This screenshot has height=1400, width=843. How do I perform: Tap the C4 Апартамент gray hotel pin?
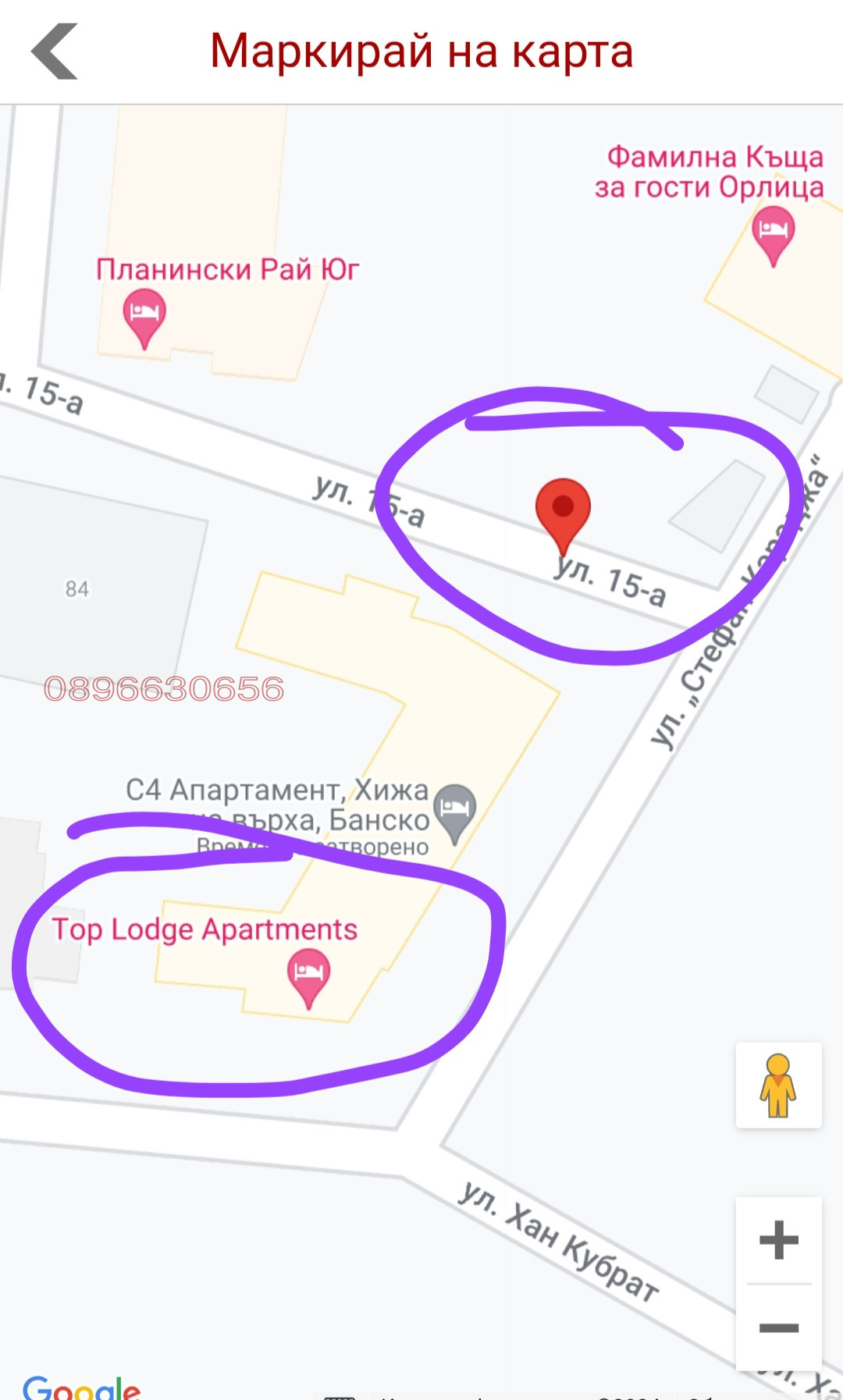pos(454,811)
